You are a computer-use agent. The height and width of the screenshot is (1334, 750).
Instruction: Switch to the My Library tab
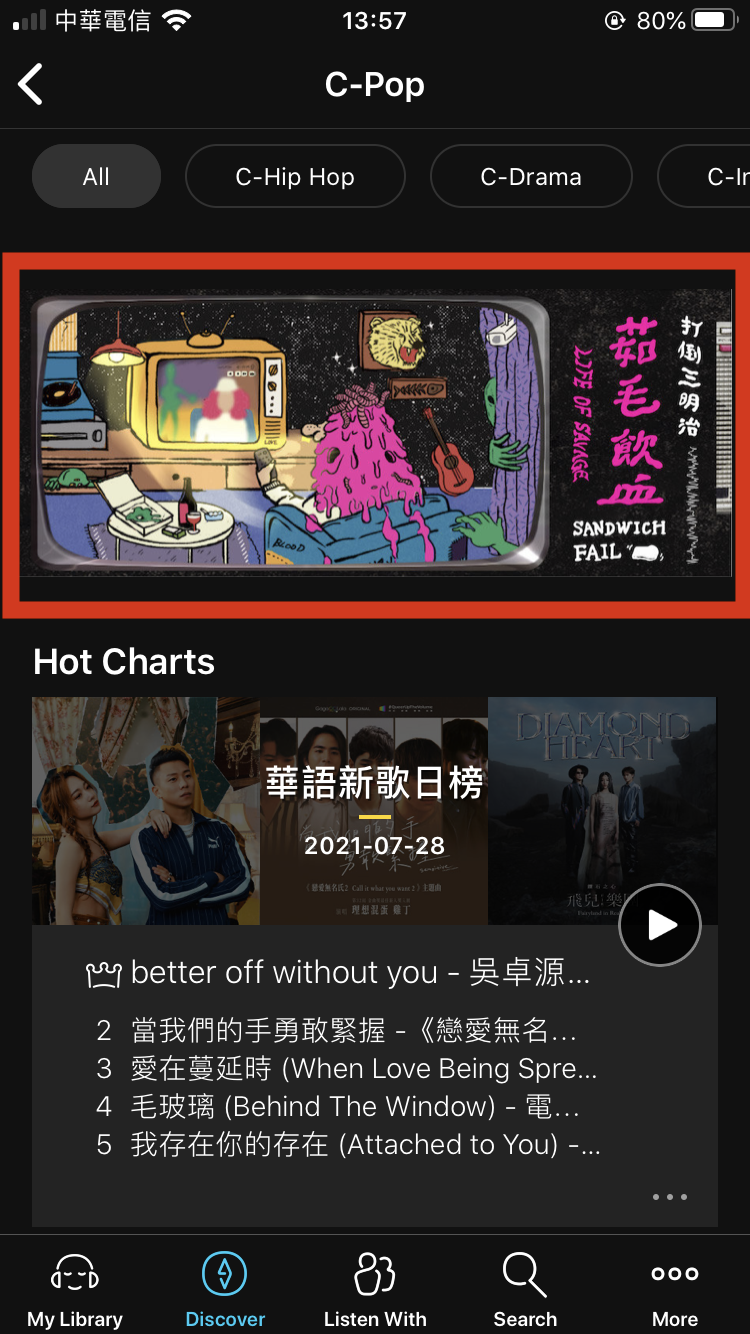75,1290
